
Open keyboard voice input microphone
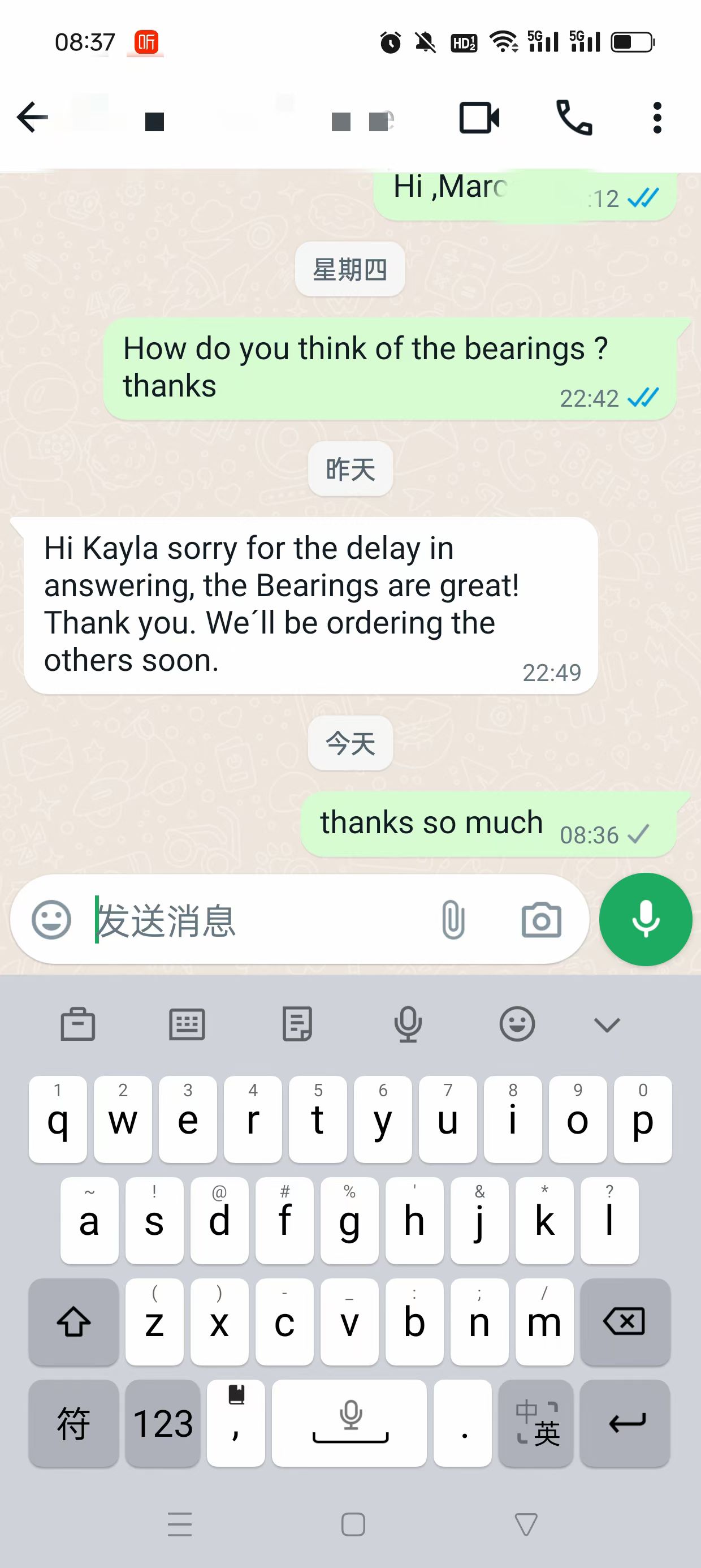pyautogui.click(x=408, y=1024)
